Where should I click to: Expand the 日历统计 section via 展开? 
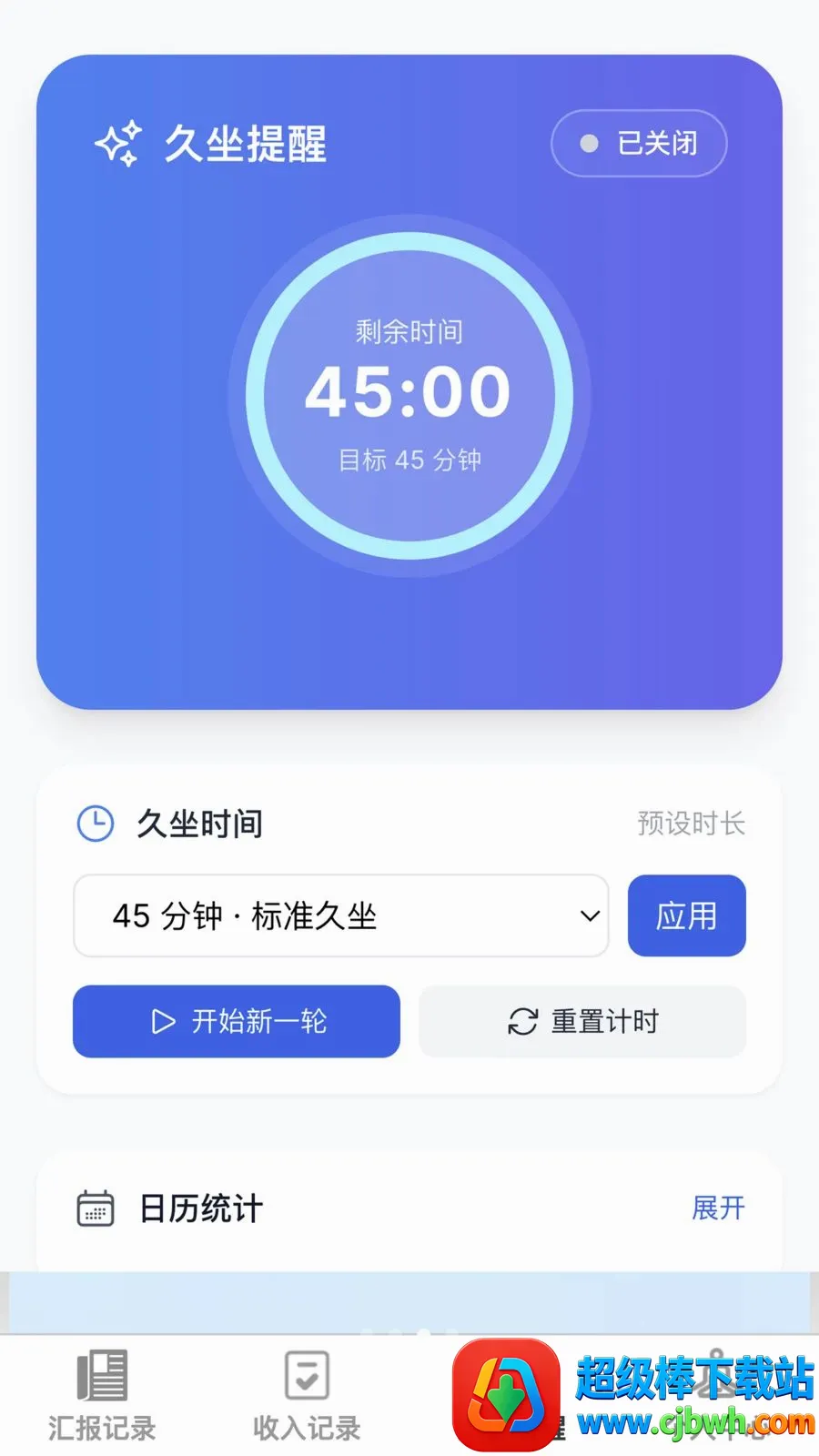tap(718, 1208)
